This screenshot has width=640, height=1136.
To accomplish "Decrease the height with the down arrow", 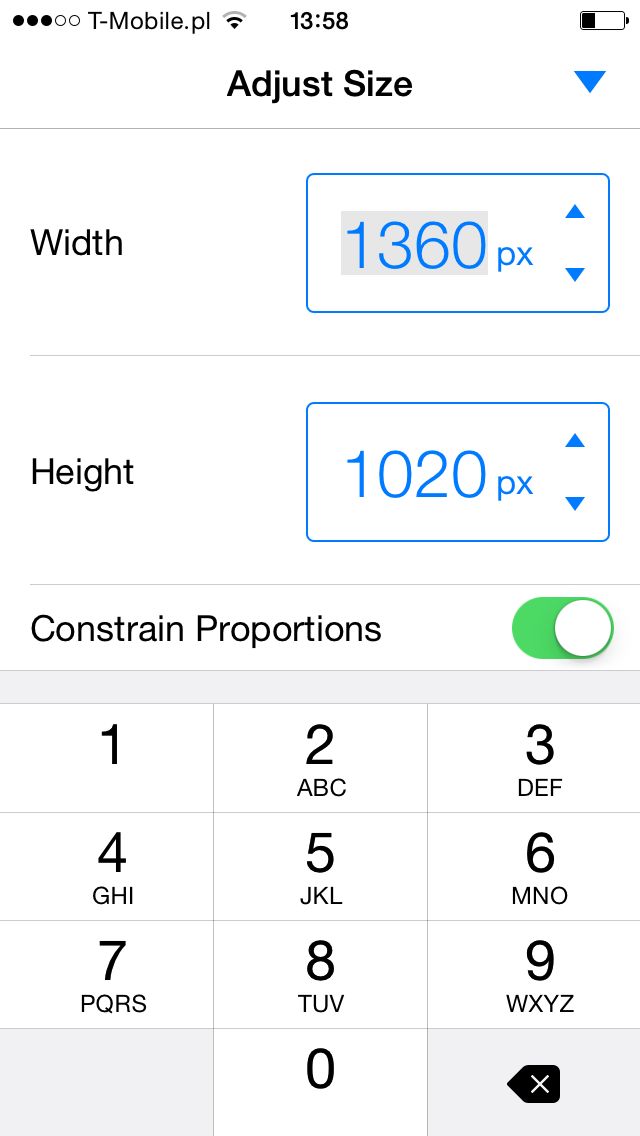I will click(575, 504).
